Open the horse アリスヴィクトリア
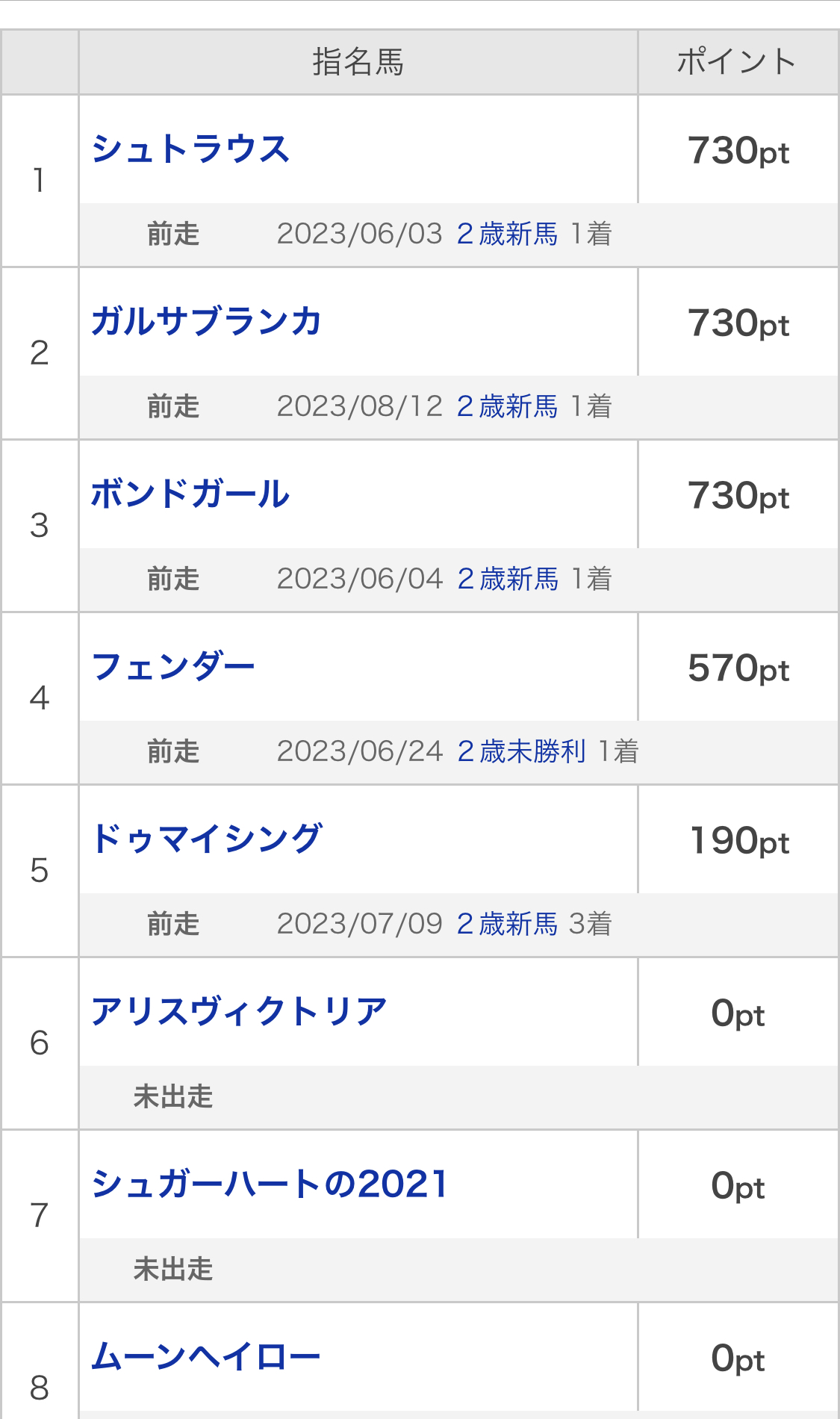The height and width of the screenshot is (1419, 840). (x=239, y=1012)
